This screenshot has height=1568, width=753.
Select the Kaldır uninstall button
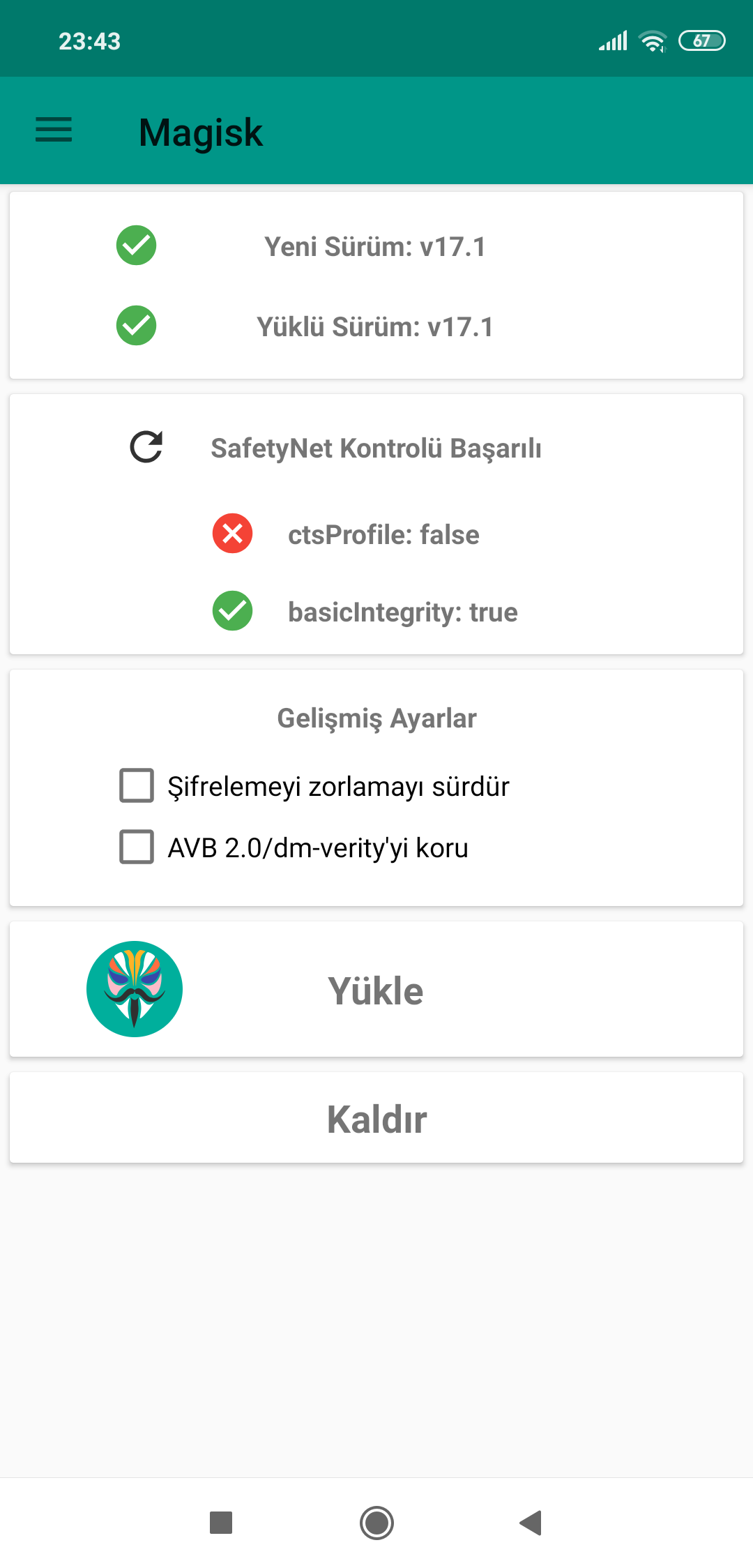(376, 1118)
